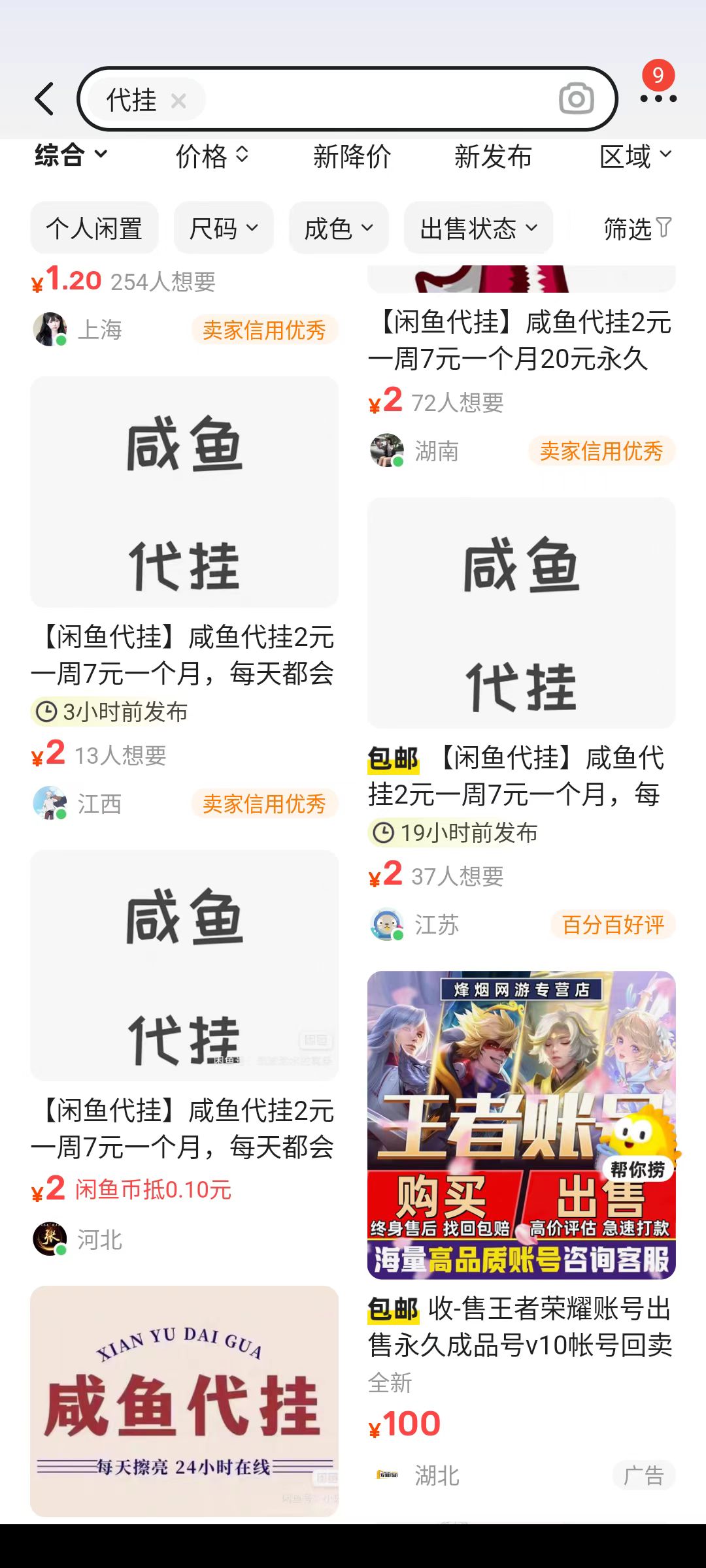
Task: Open the 咸鱼代挂 listing from 湖南
Action: point(520,340)
